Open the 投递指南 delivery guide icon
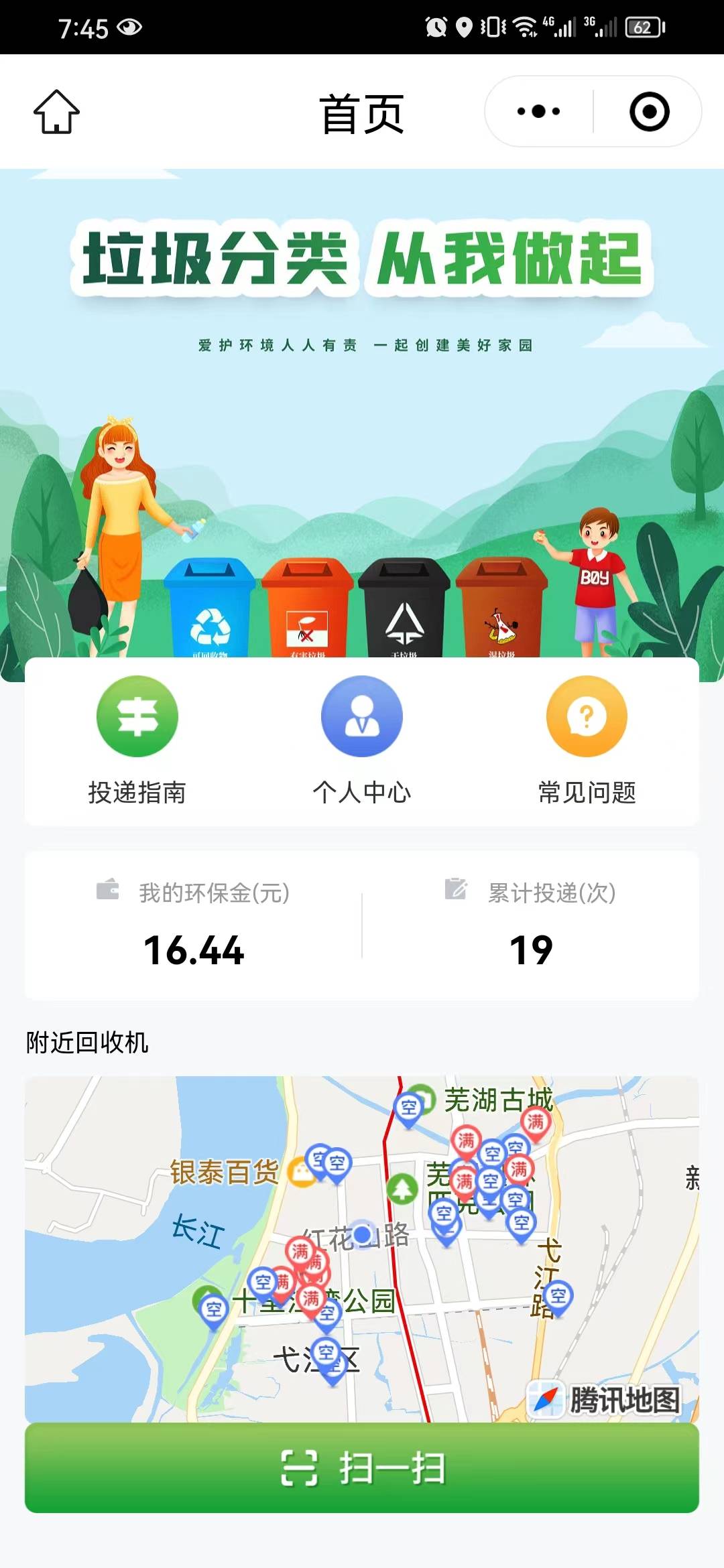The width and height of the screenshot is (724, 1568). [136, 716]
